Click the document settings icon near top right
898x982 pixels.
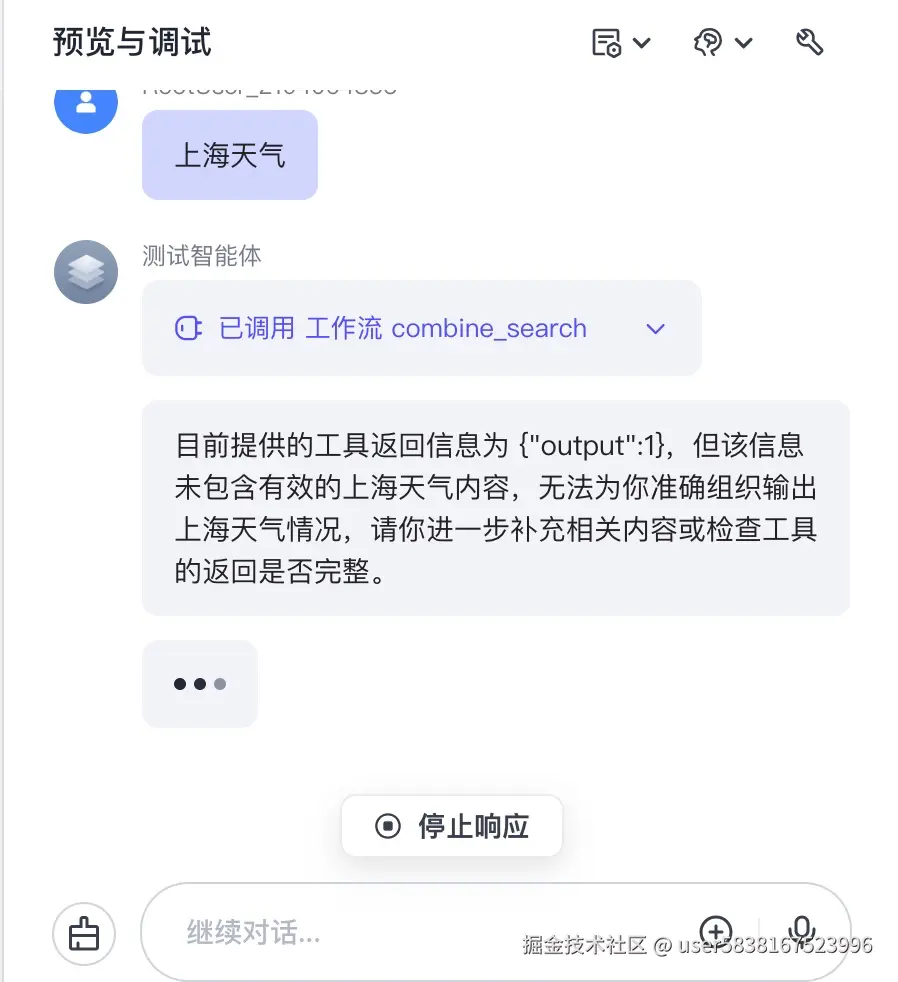[x=609, y=43]
